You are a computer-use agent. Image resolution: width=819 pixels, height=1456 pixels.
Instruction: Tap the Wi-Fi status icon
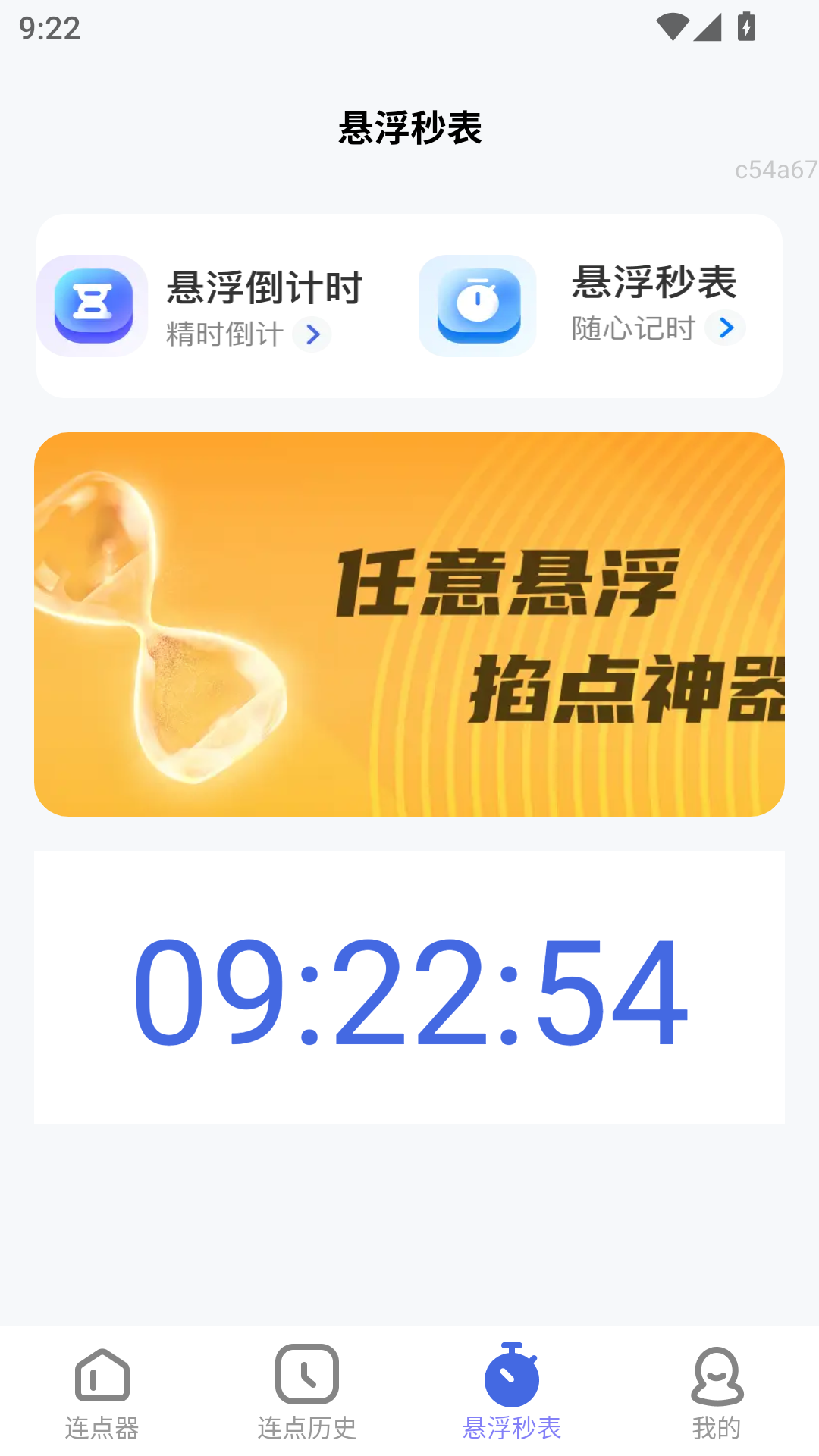pyautogui.click(x=673, y=26)
